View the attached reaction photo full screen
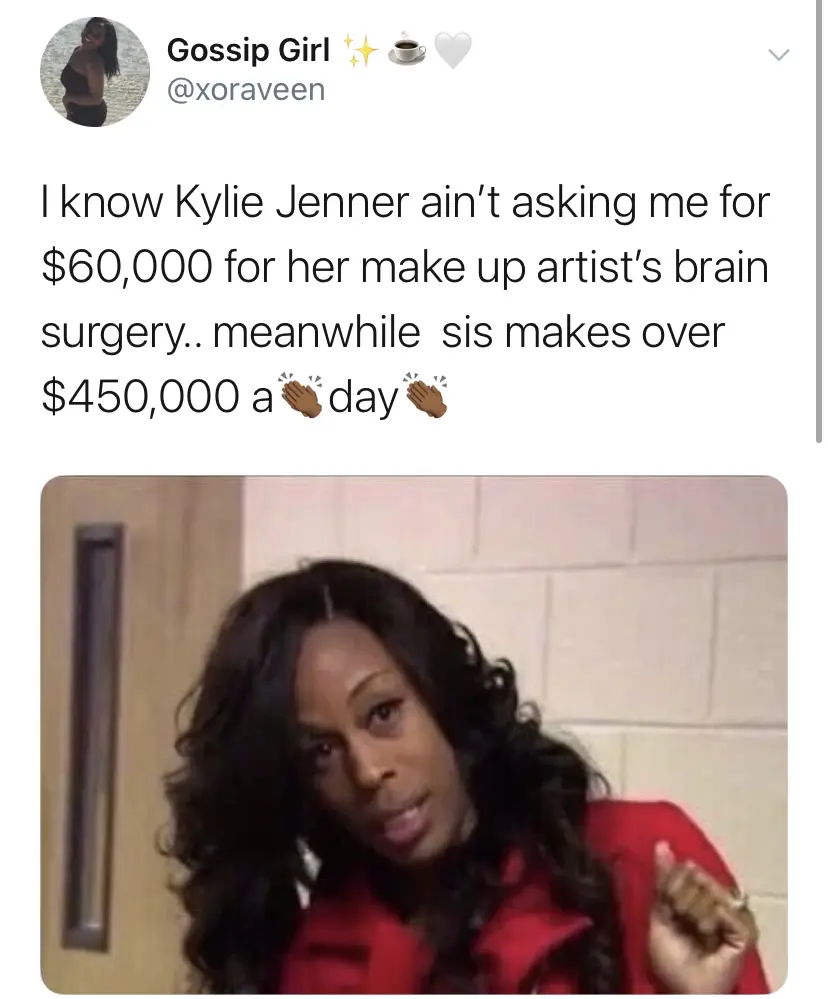This screenshot has width=828, height=999. pyautogui.click(x=414, y=735)
